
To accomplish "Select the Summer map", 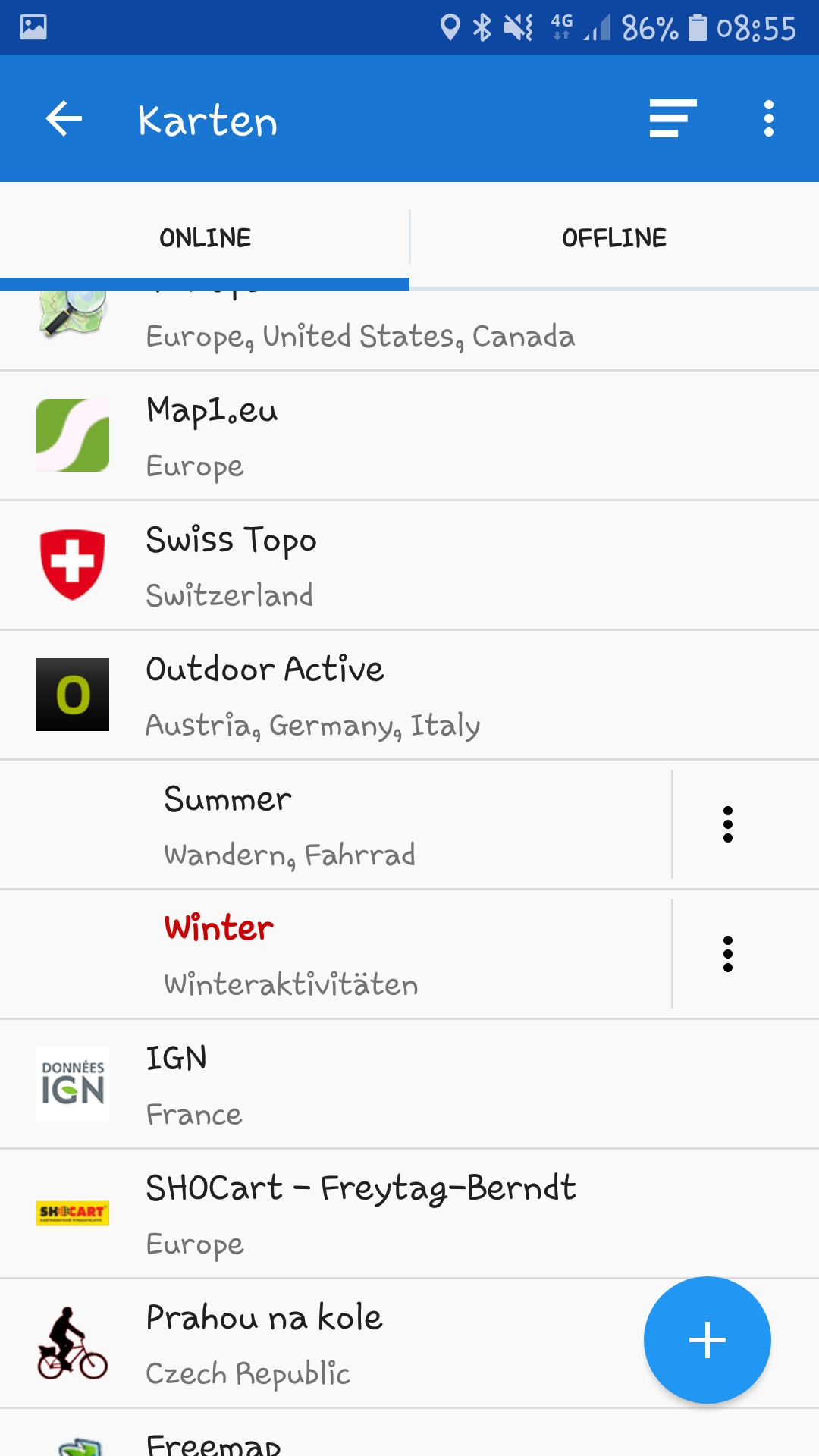I will tap(335, 825).
